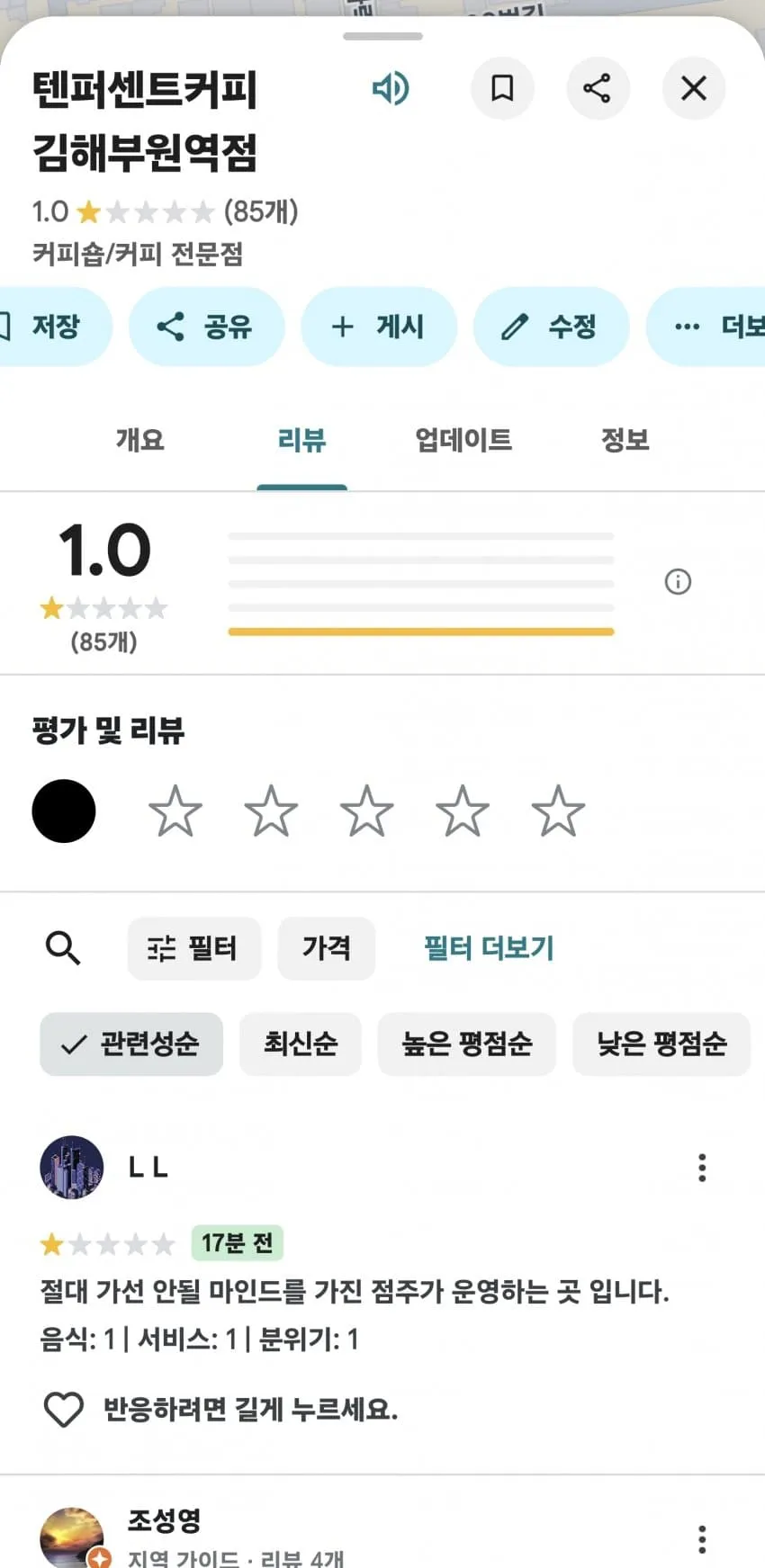Select the 관련성순 sort option
Viewport: 765px width, 1568px height.
(130, 1044)
